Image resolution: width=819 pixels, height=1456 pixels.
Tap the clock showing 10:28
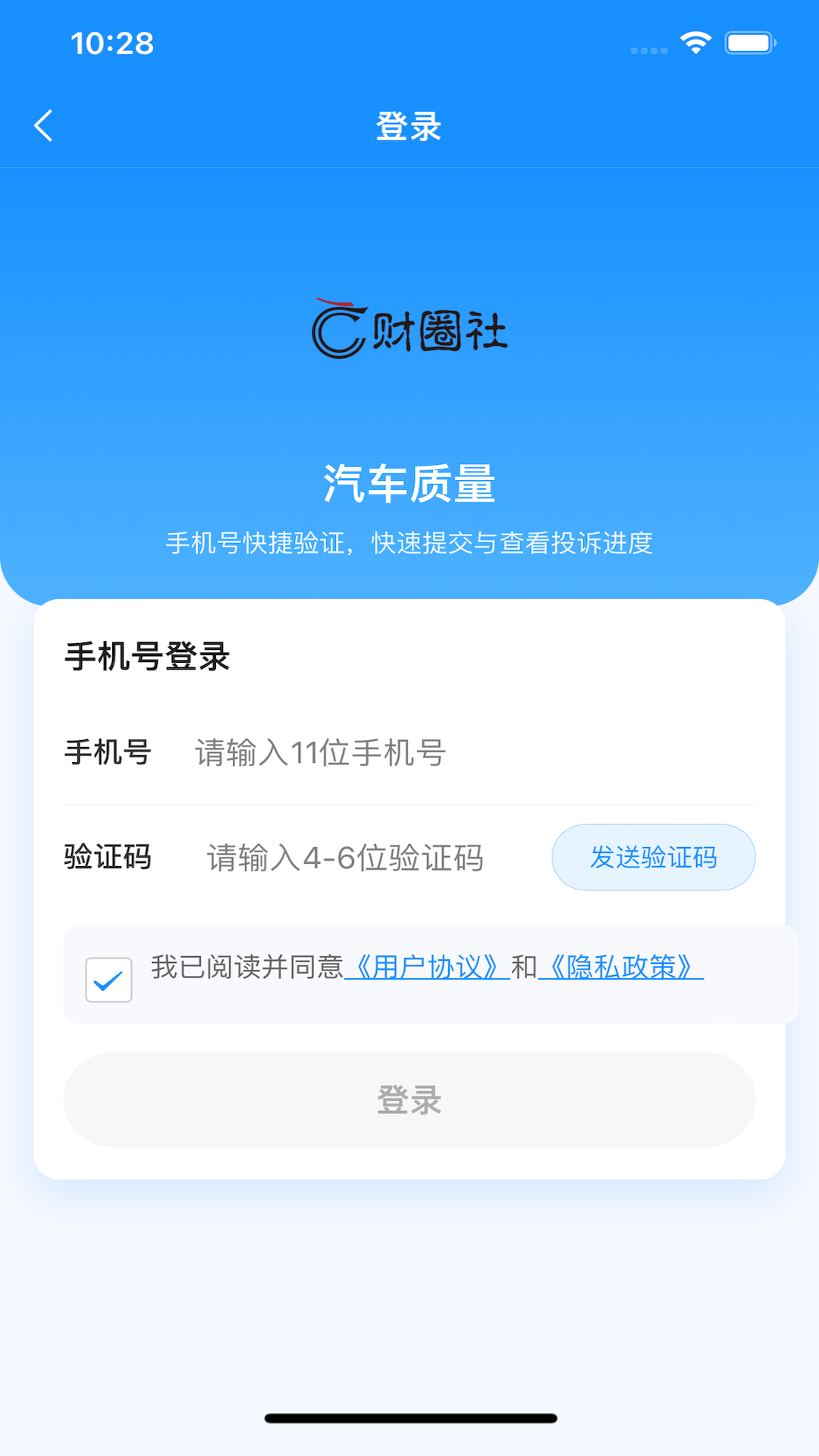[x=112, y=43]
